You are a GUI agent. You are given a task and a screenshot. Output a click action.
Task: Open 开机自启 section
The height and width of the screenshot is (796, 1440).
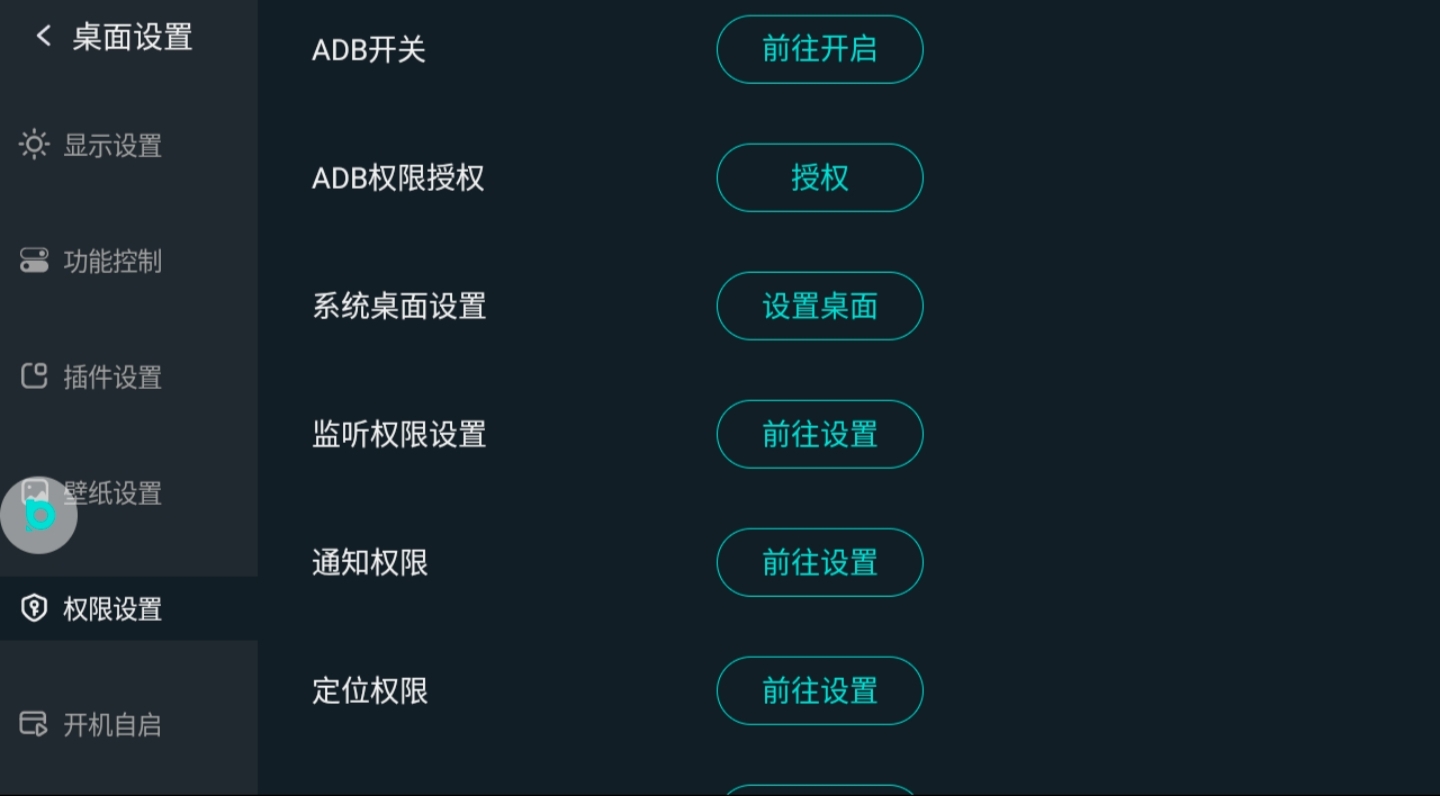click(x=112, y=725)
